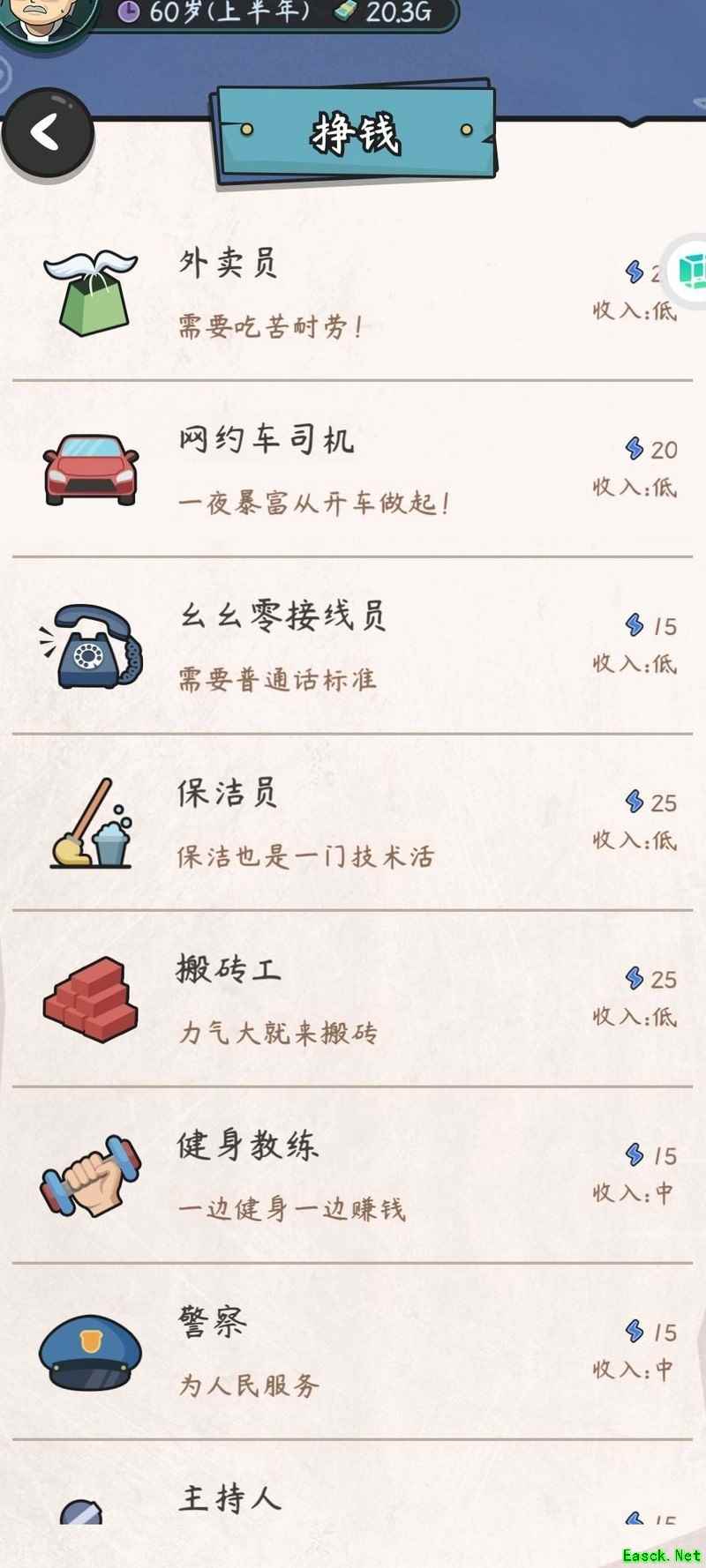The width and height of the screenshot is (706, 1568).
Task: Select the 外卖员 delivery job
Action: click(353, 294)
